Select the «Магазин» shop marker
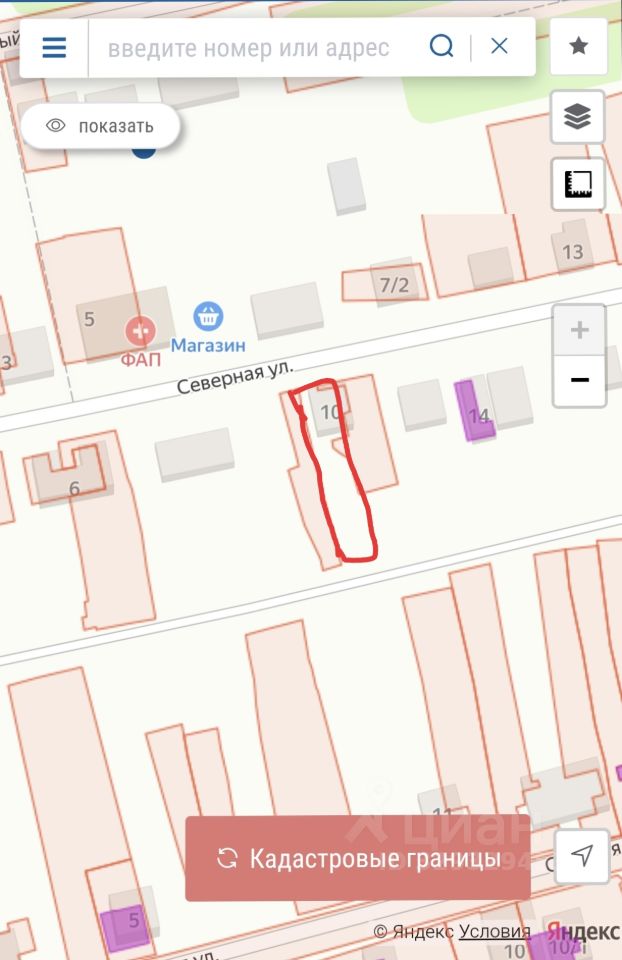The height and width of the screenshot is (960, 622). click(x=208, y=318)
